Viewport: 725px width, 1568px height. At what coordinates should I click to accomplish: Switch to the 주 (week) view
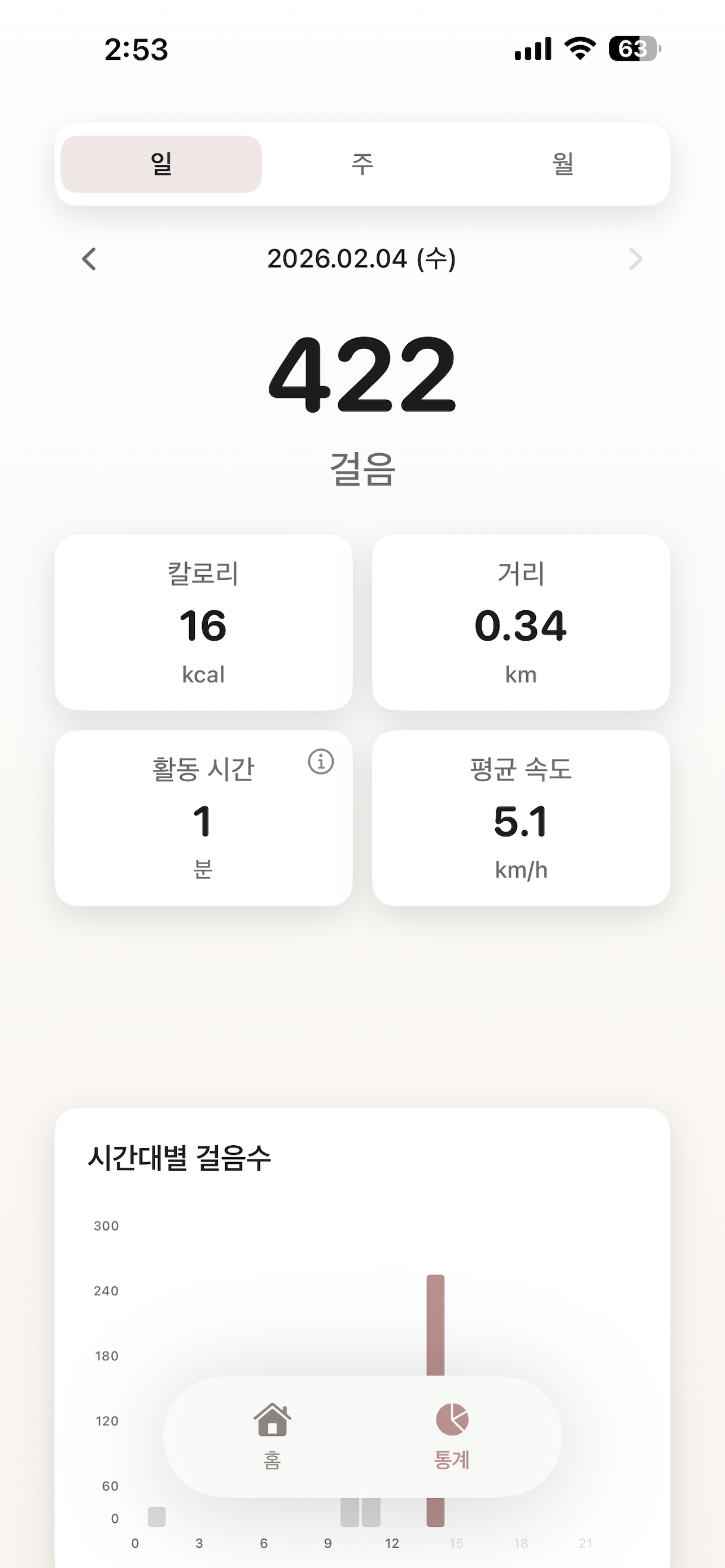coord(362,164)
